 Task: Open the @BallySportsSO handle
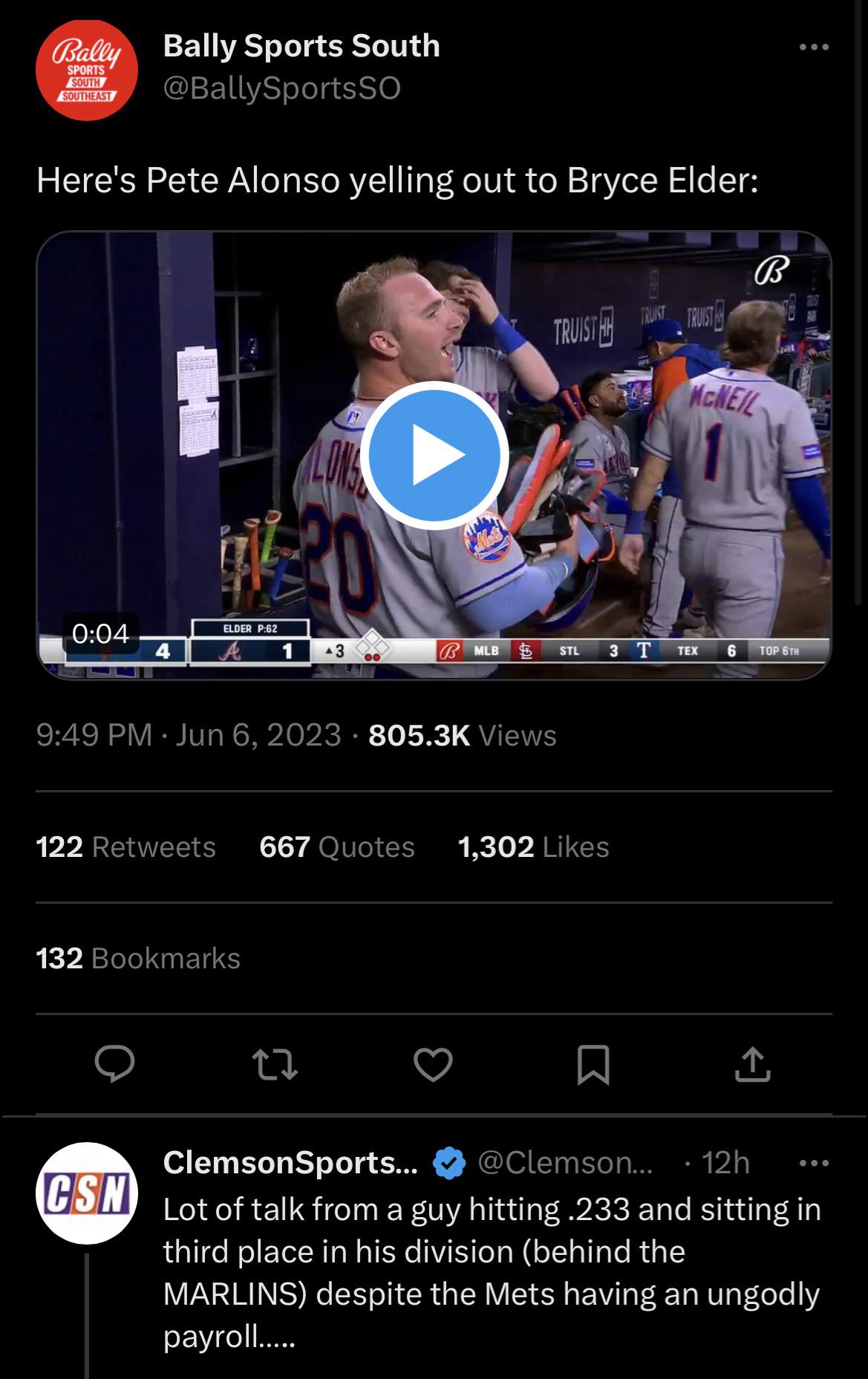[x=282, y=88]
